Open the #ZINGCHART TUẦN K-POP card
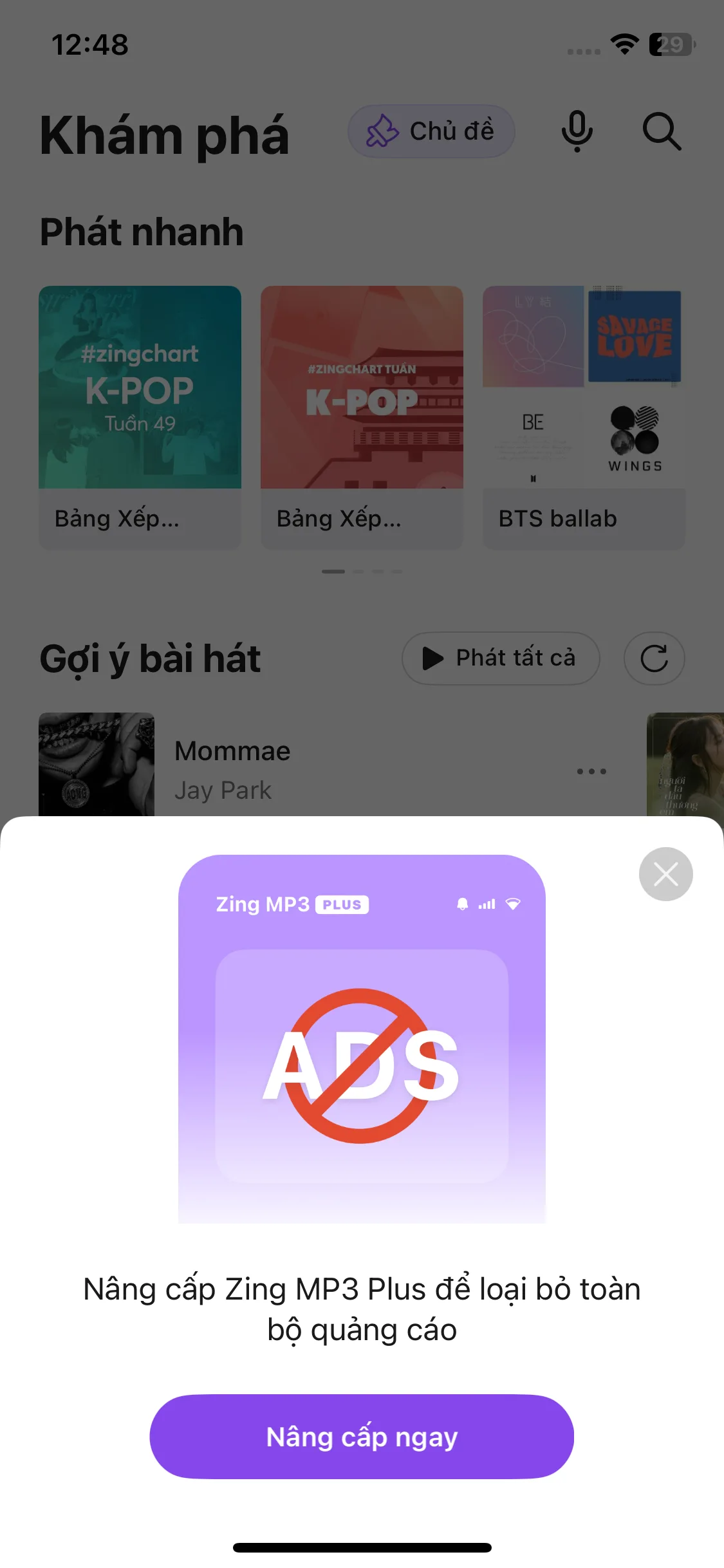 tap(362, 387)
